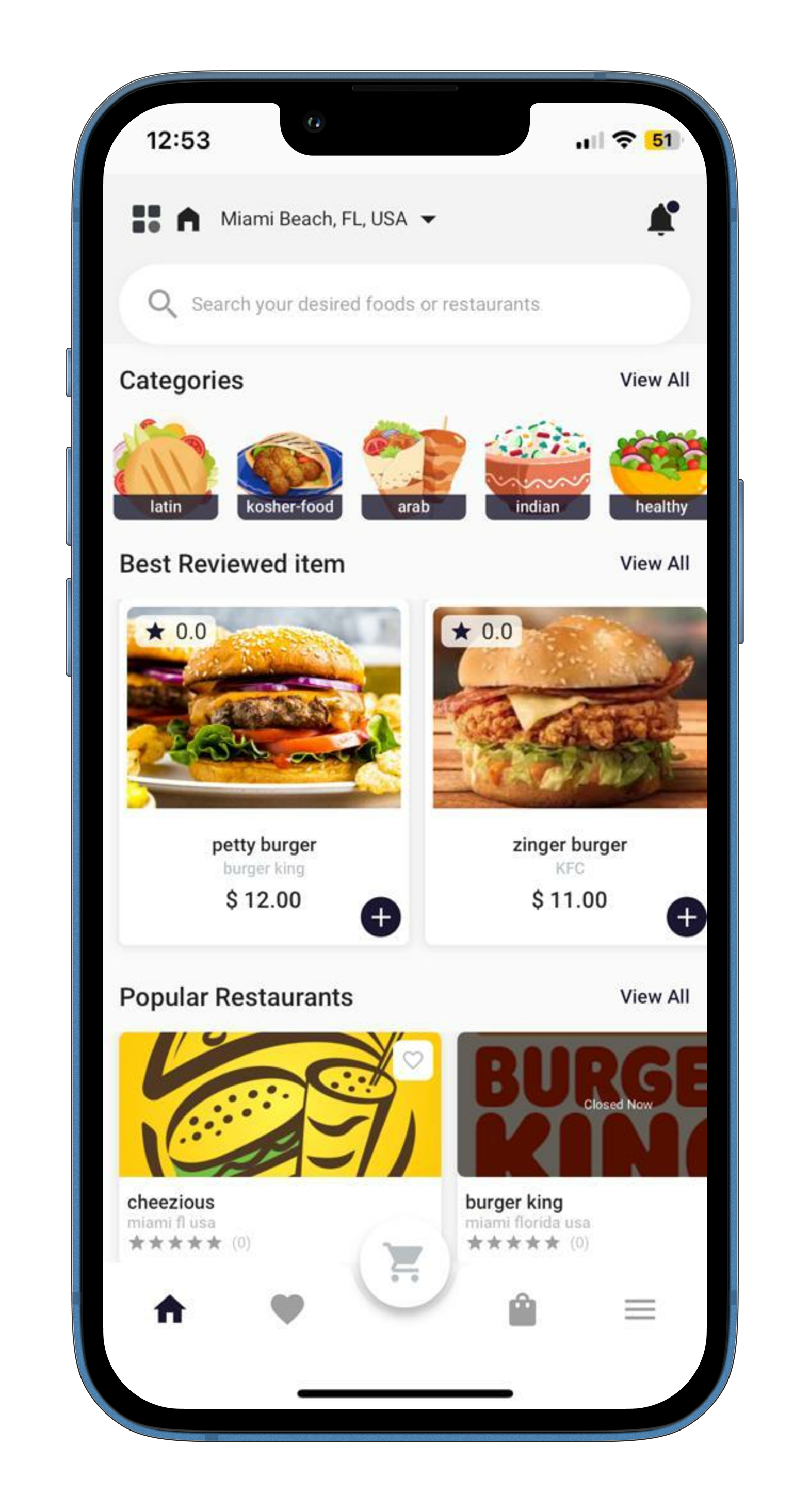Screen dimensions: 810x1512
Task: Open the notifications bell
Action: 661,219
